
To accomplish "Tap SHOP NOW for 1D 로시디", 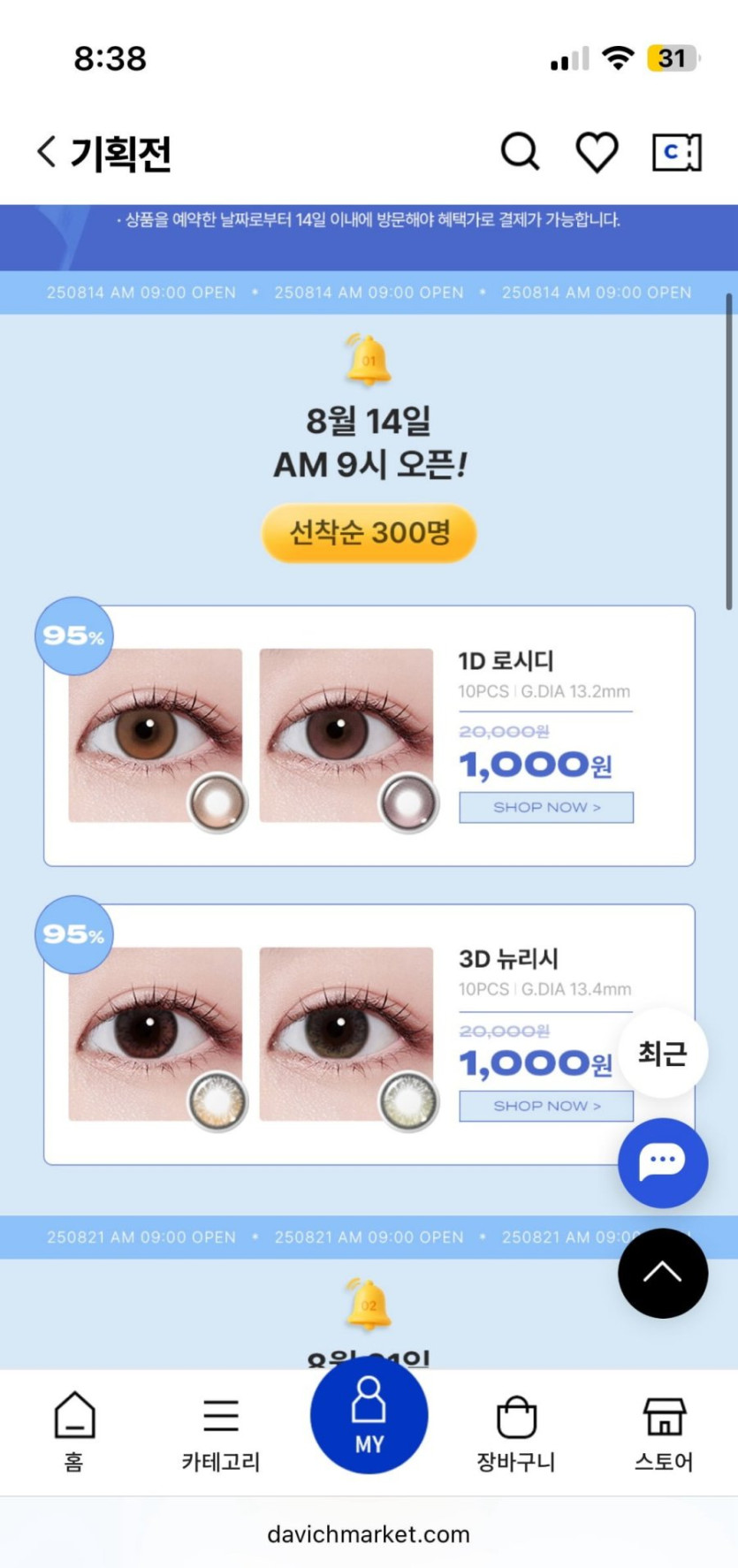I will pos(545,807).
